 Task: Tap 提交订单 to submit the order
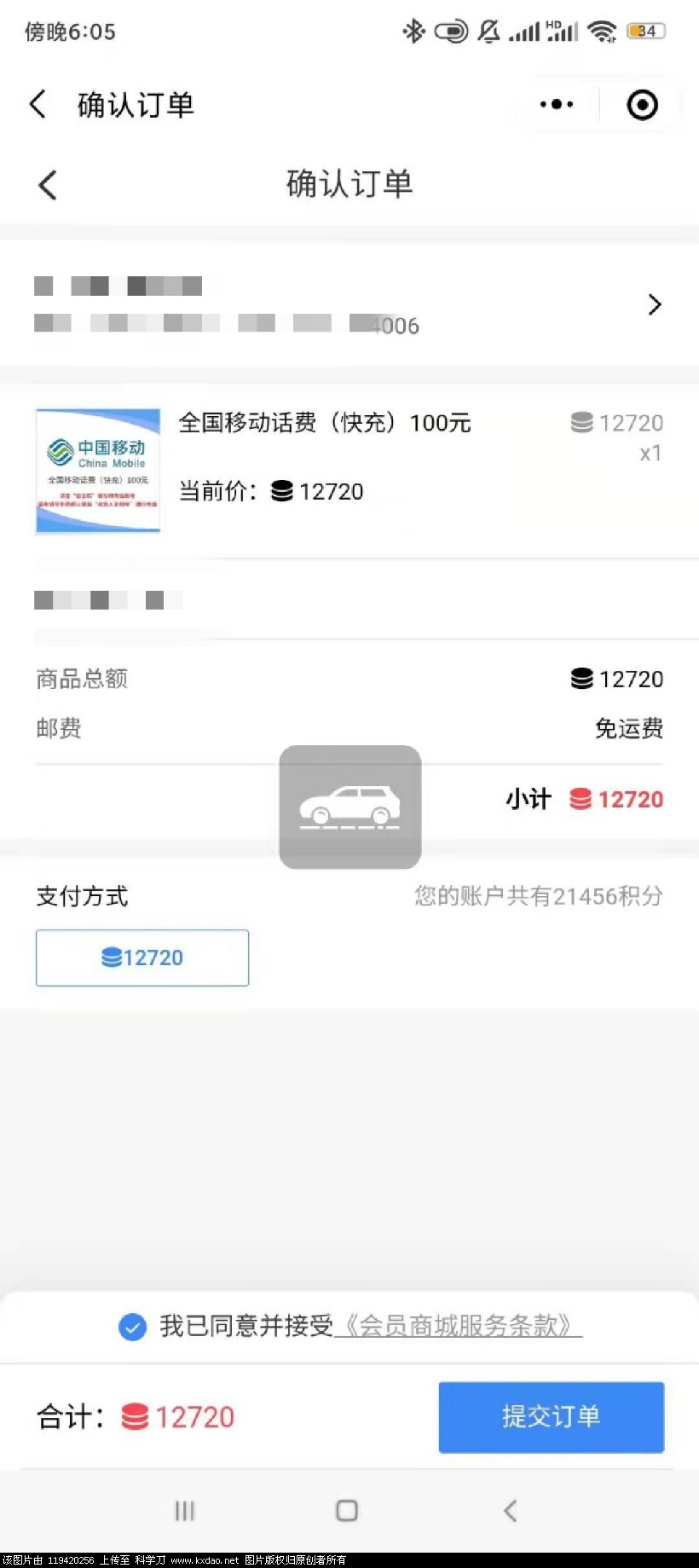[x=551, y=1416]
